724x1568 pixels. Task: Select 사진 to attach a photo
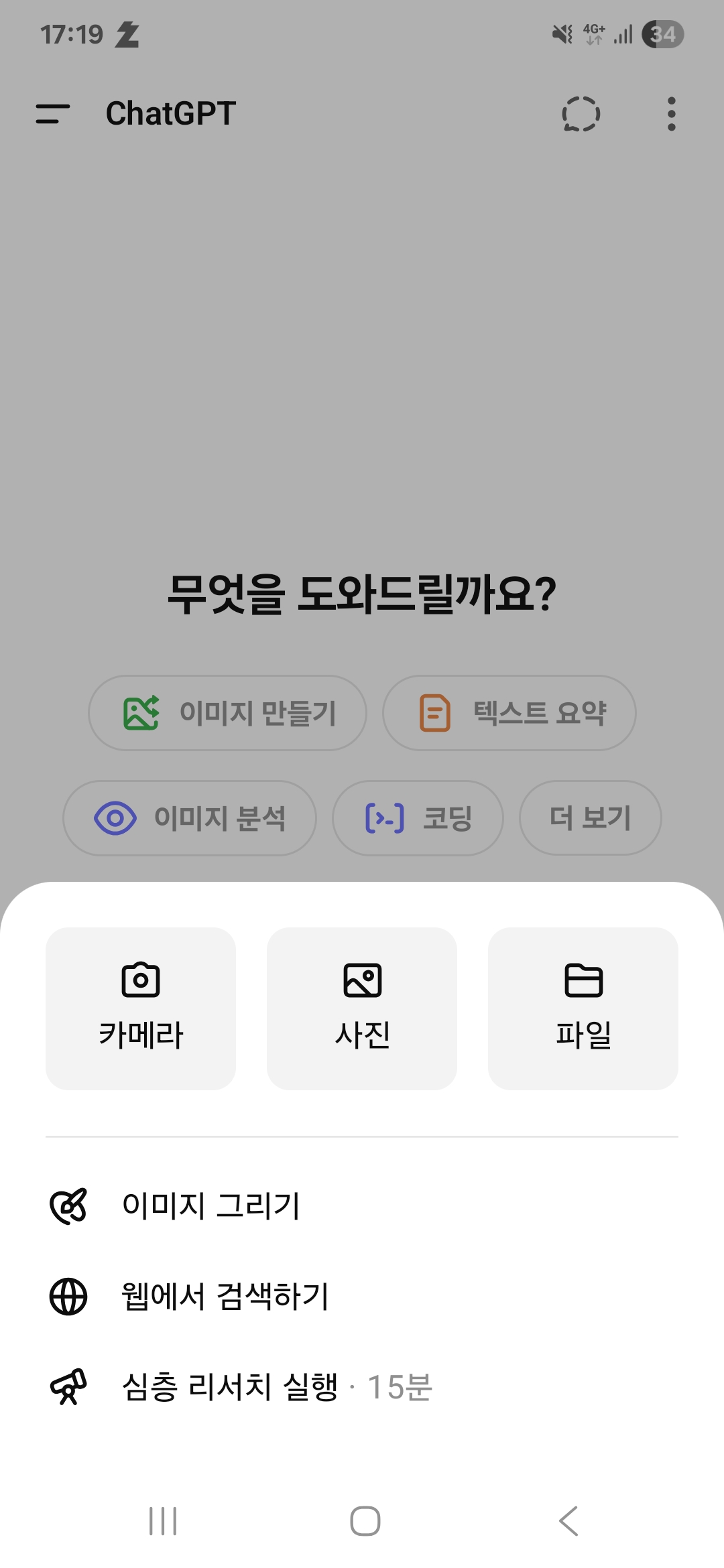point(362,1008)
